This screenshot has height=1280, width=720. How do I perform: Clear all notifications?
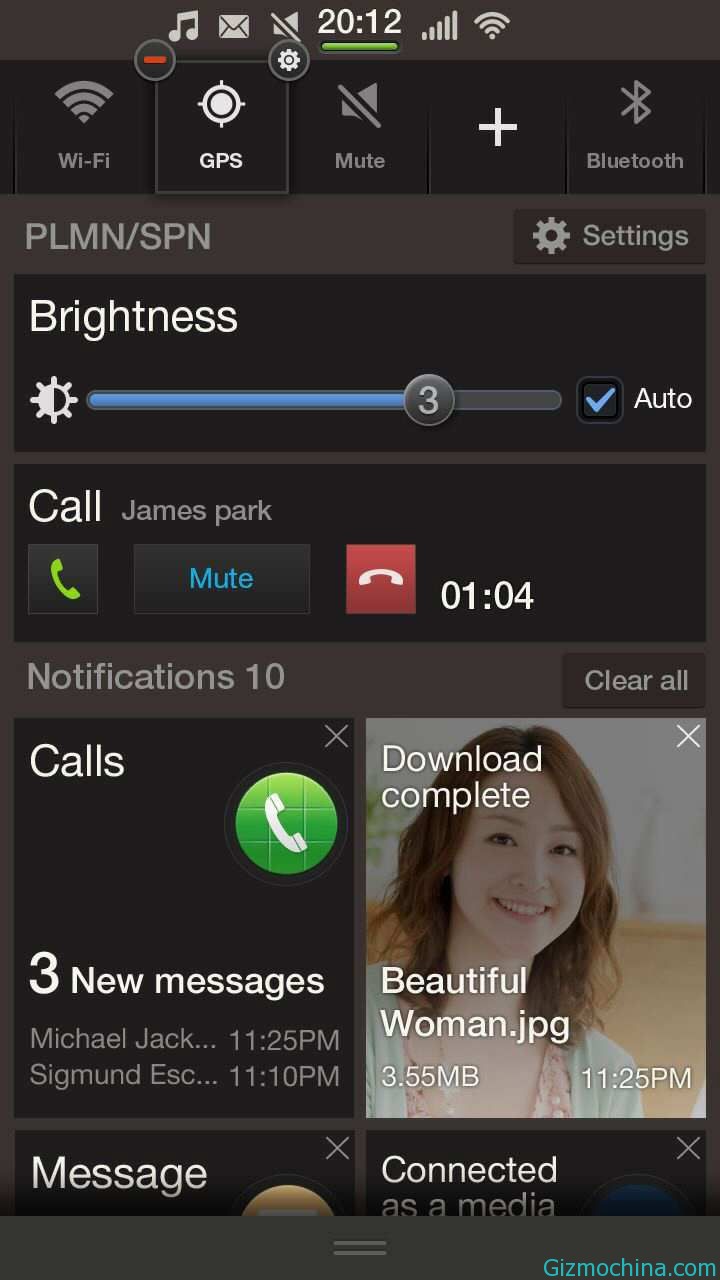(x=634, y=680)
